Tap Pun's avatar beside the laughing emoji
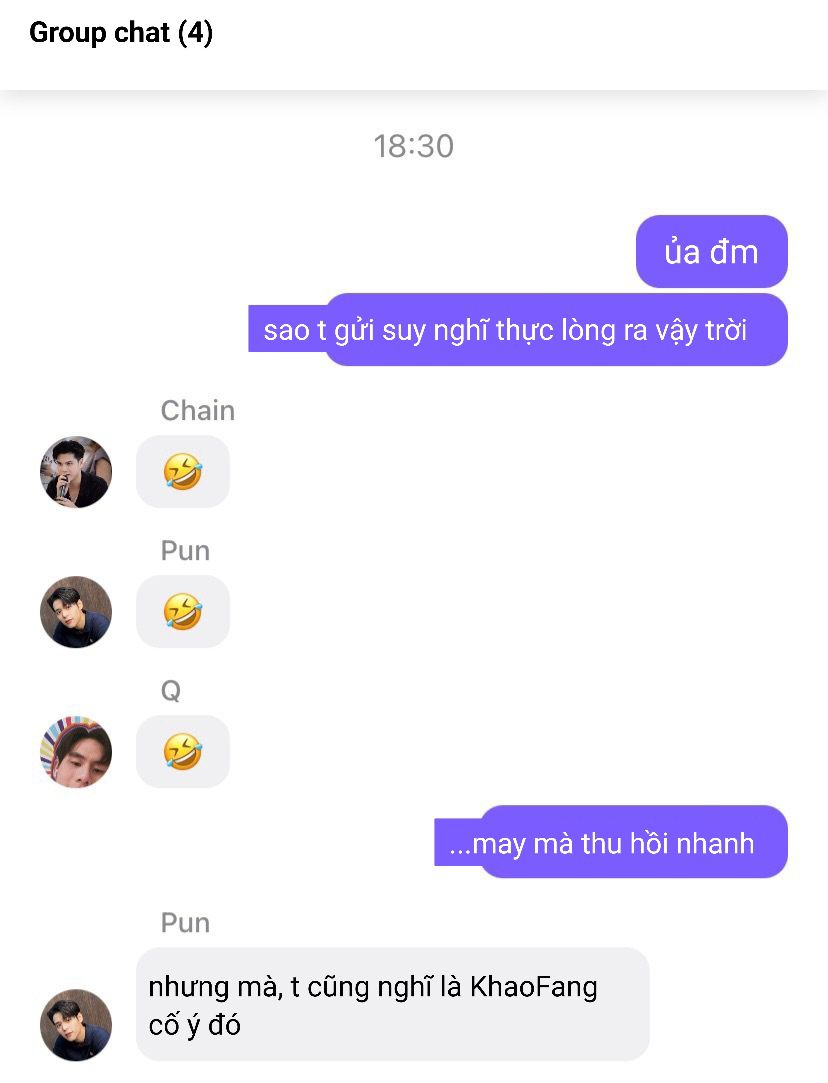The width and height of the screenshot is (828, 1083). [x=76, y=612]
